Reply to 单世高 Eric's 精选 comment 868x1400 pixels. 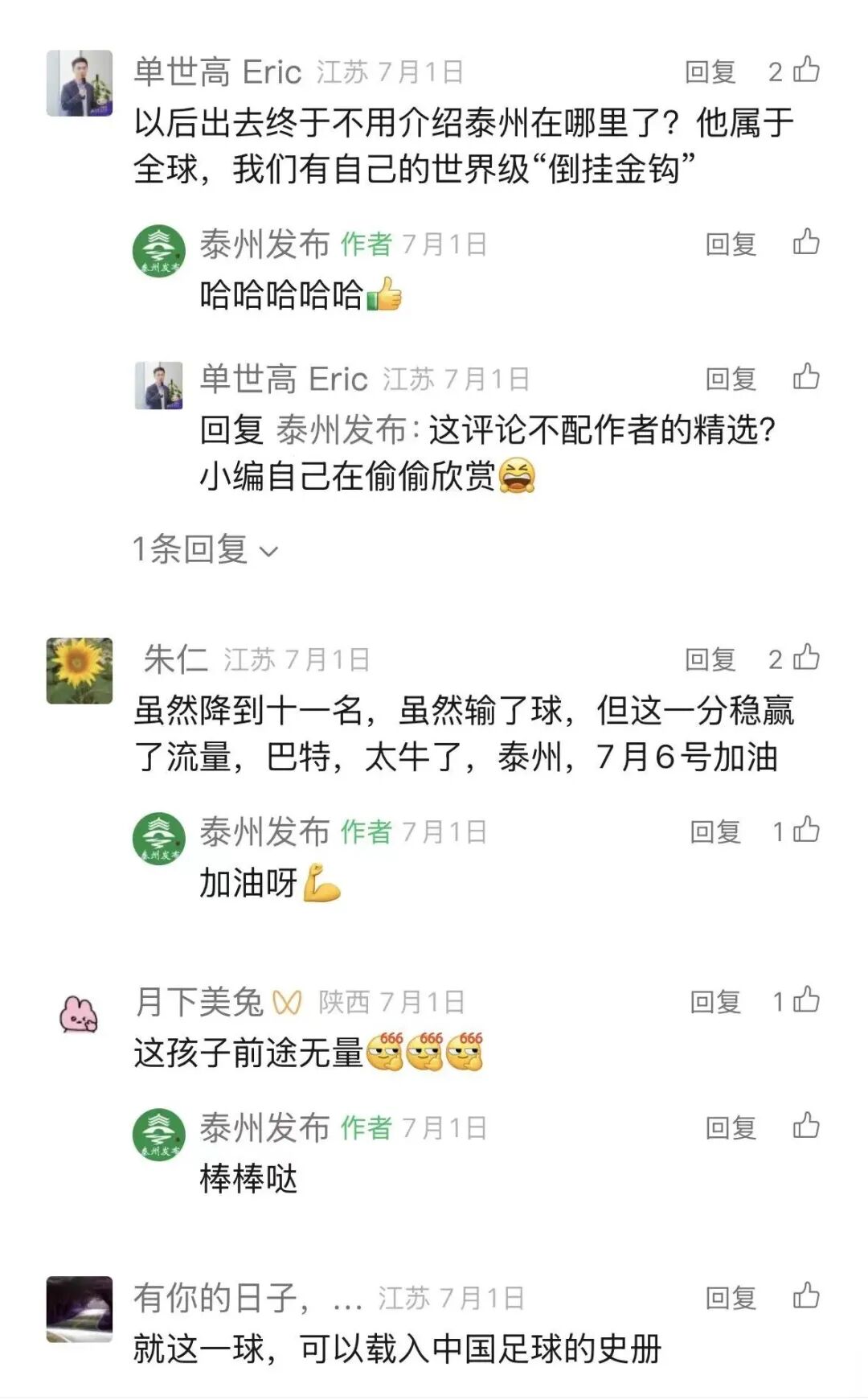click(731, 379)
